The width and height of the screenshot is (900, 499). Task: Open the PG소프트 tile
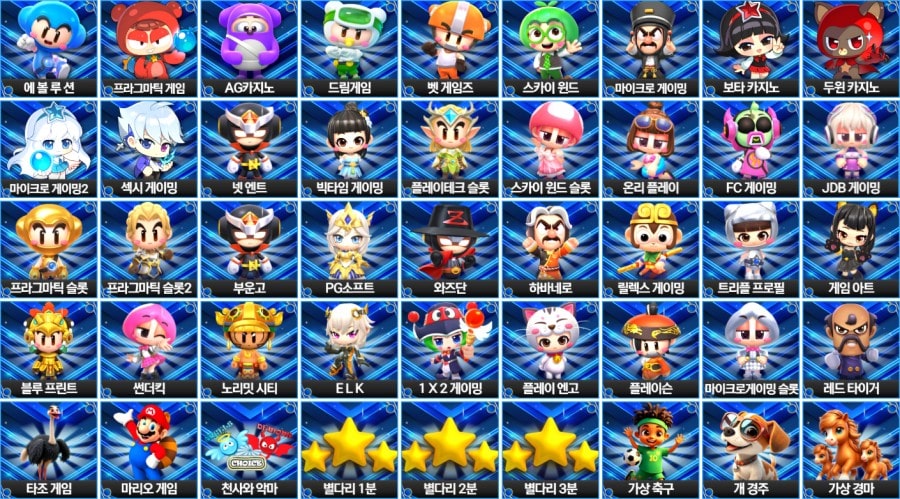click(x=349, y=248)
